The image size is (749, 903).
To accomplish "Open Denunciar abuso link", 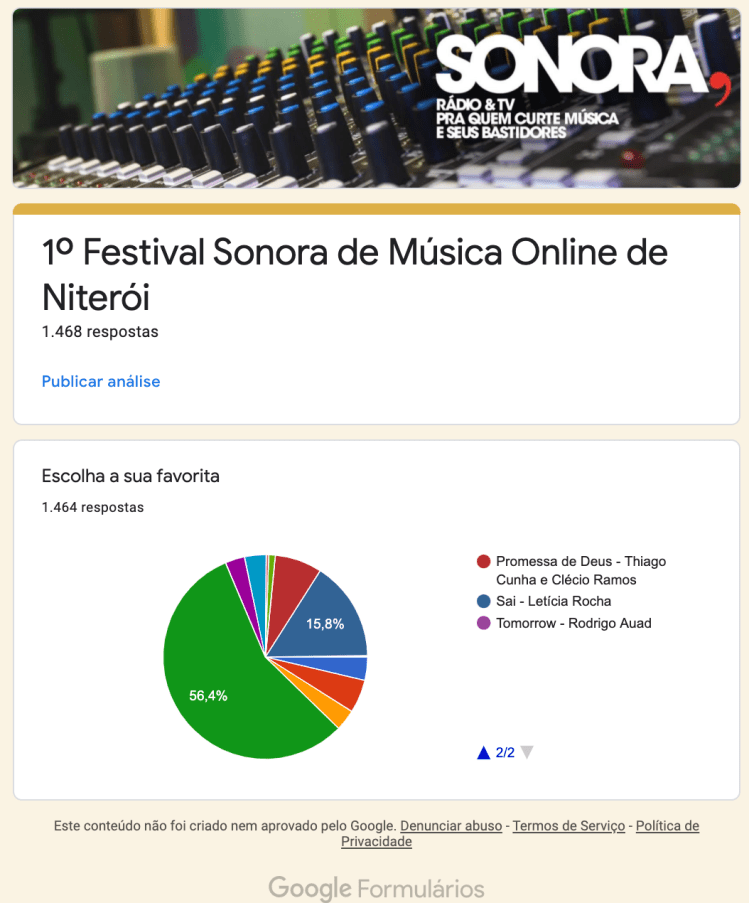I will [451, 826].
